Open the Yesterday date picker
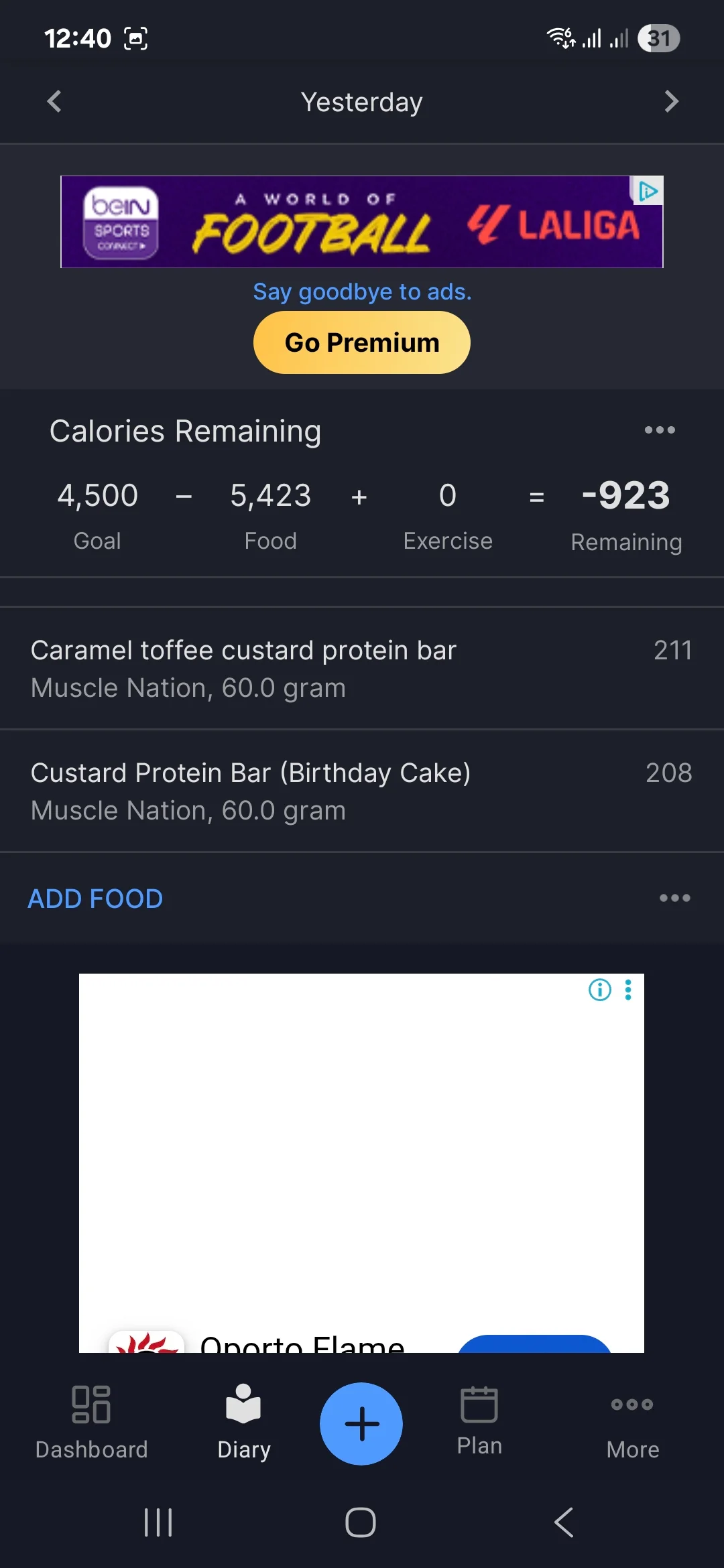Screen dimensions: 724x1568 (x=361, y=103)
